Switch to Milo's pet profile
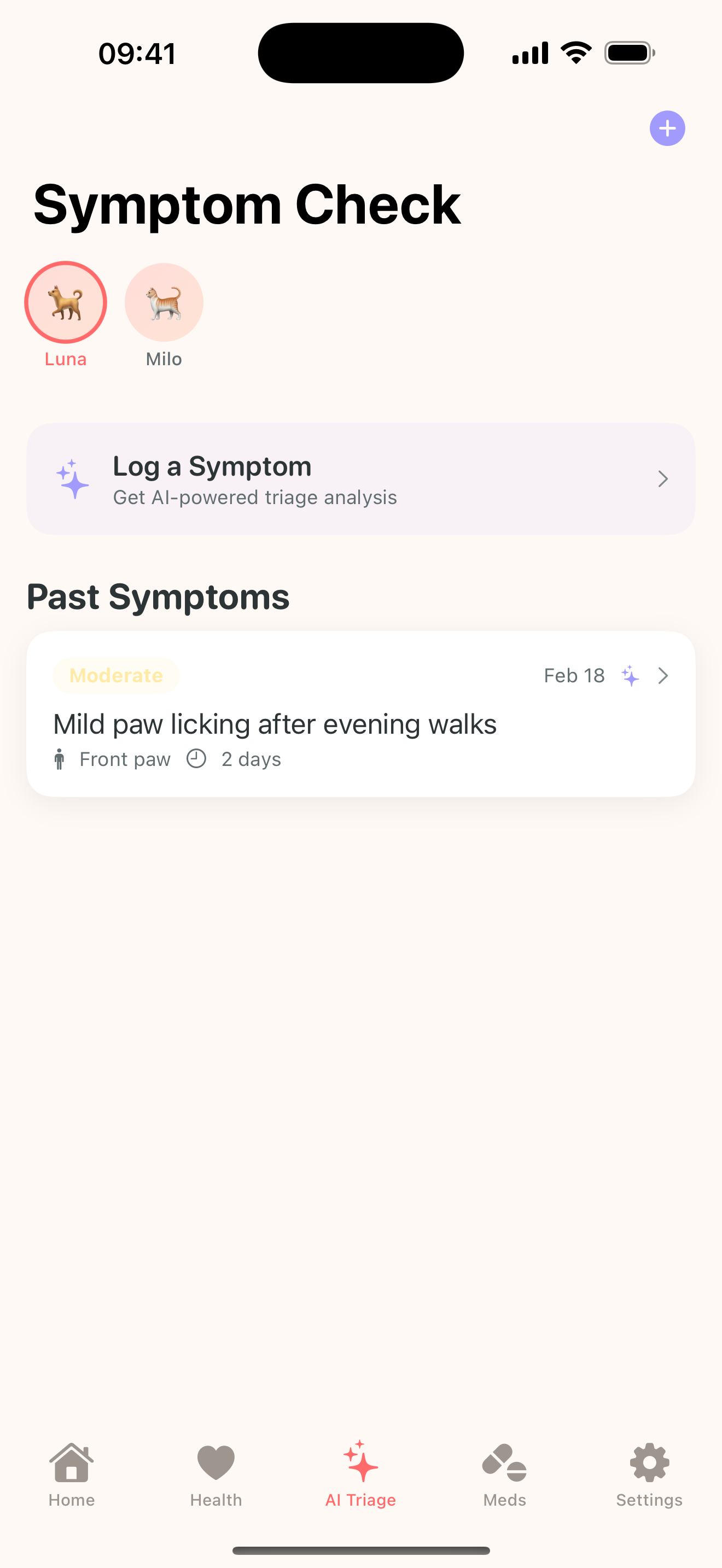The width and height of the screenshot is (722, 1568). tap(164, 302)
